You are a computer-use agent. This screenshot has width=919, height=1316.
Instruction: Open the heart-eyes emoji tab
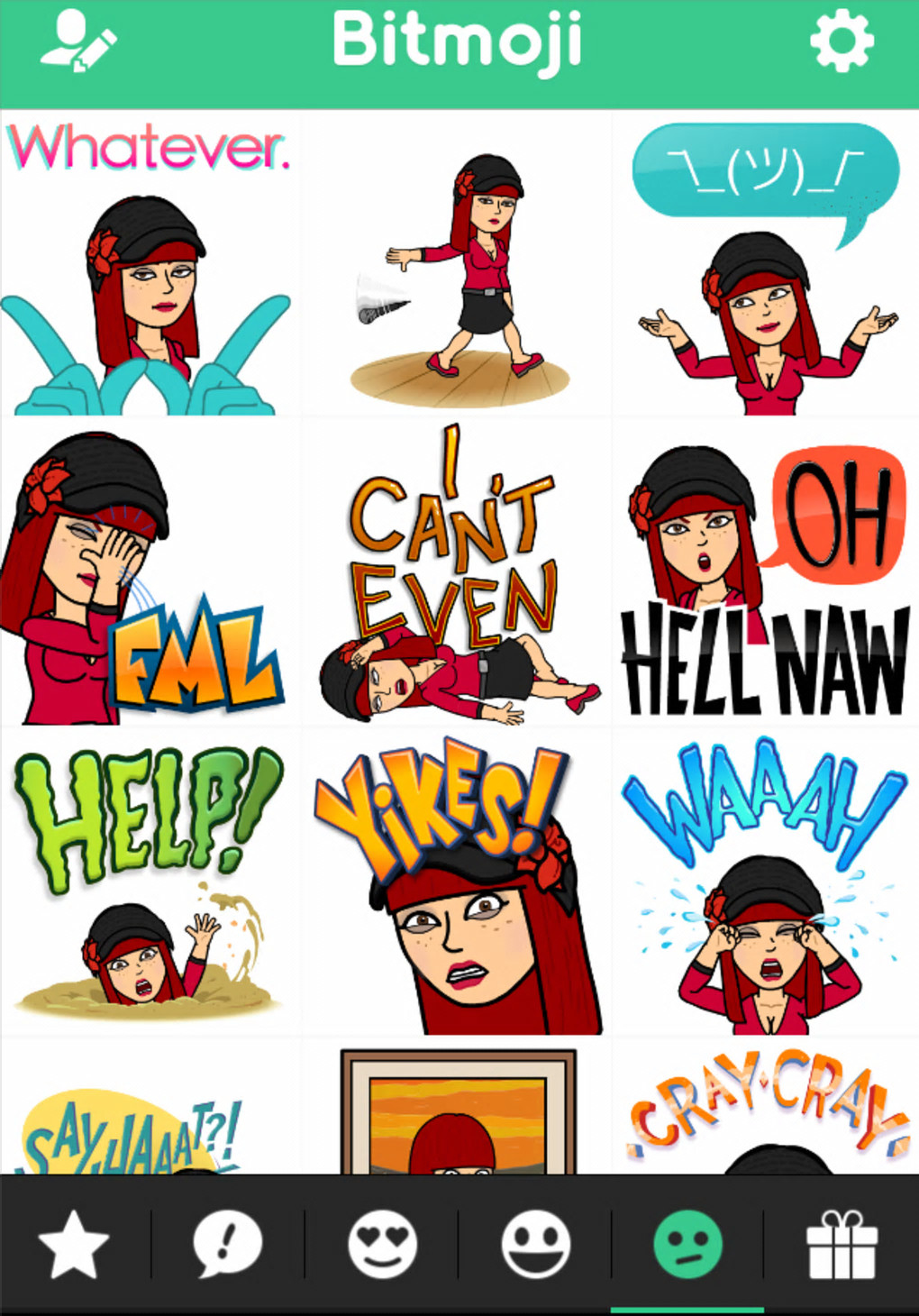382,1245
